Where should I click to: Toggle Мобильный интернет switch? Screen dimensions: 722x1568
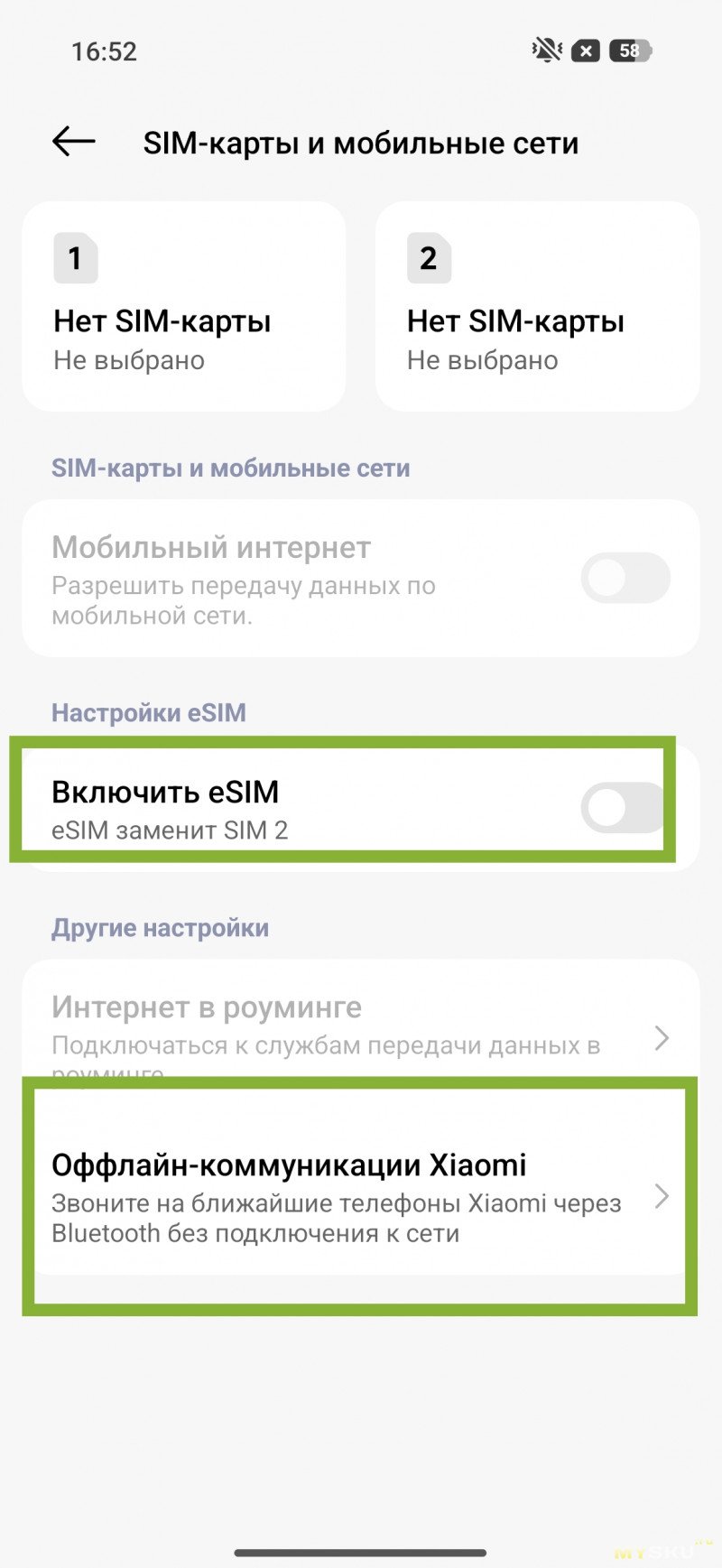(x=625, y=579)
